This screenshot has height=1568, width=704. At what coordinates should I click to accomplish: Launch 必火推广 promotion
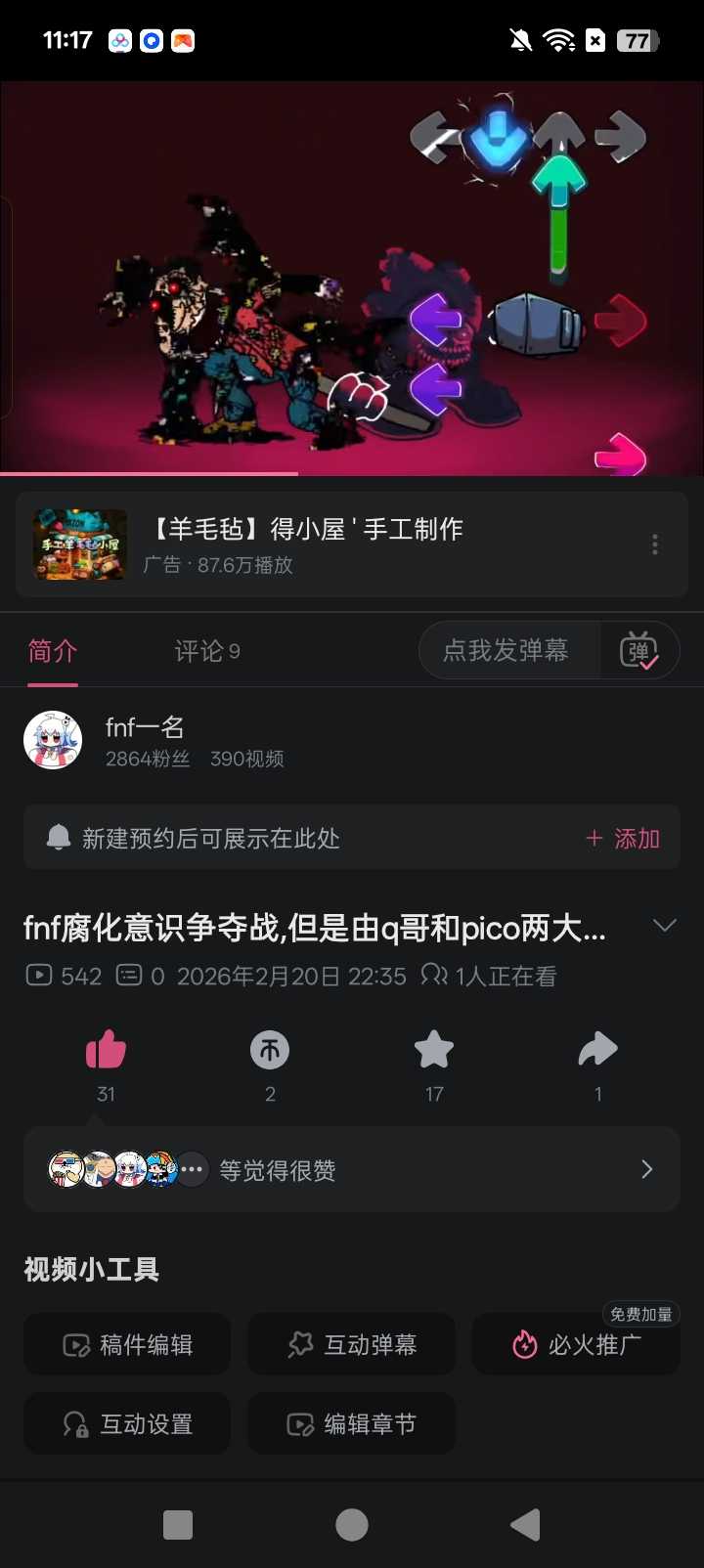(577, 1345)
